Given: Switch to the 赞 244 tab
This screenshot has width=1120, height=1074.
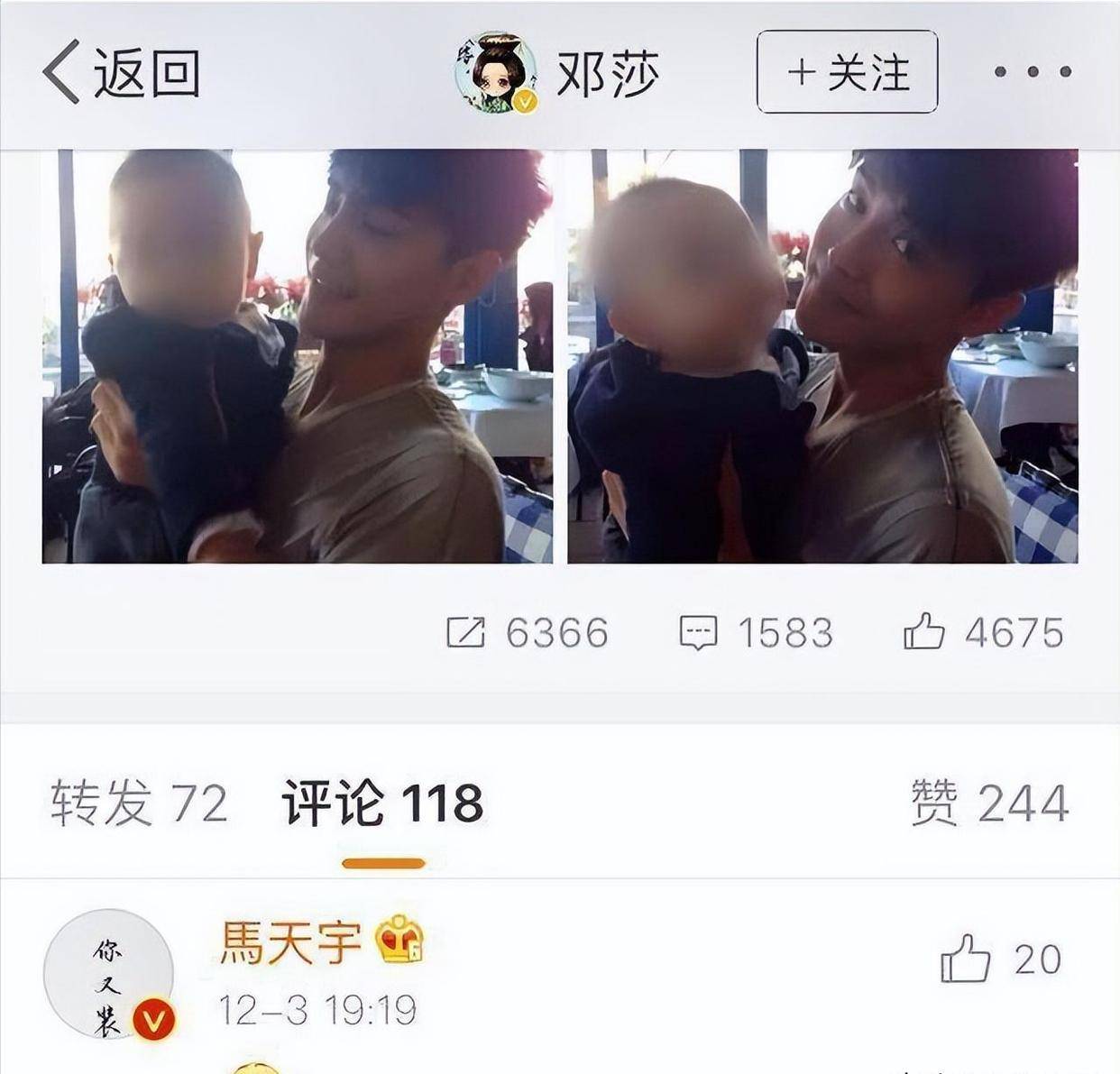Looking at the screenshot, I should click(989, 803).
